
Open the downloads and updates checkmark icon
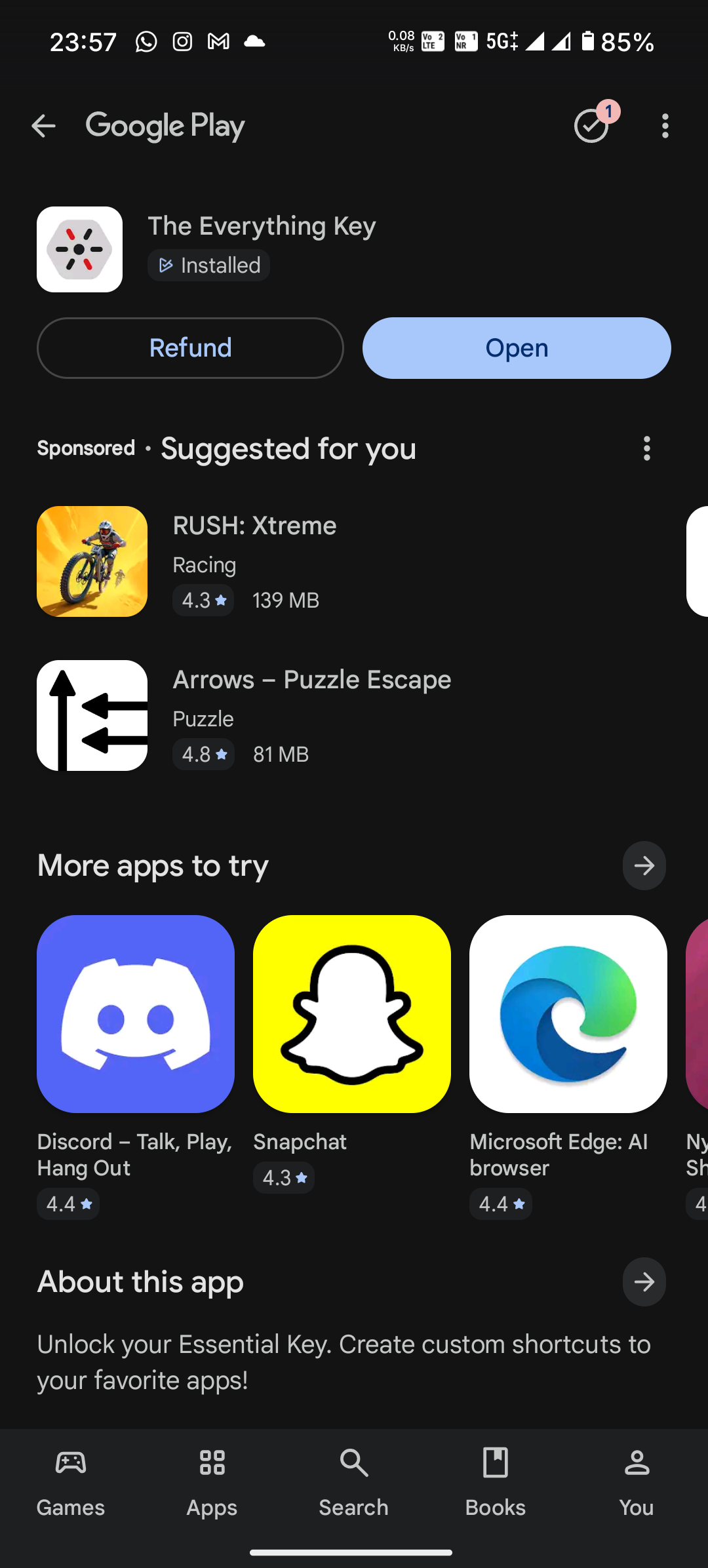591,125
